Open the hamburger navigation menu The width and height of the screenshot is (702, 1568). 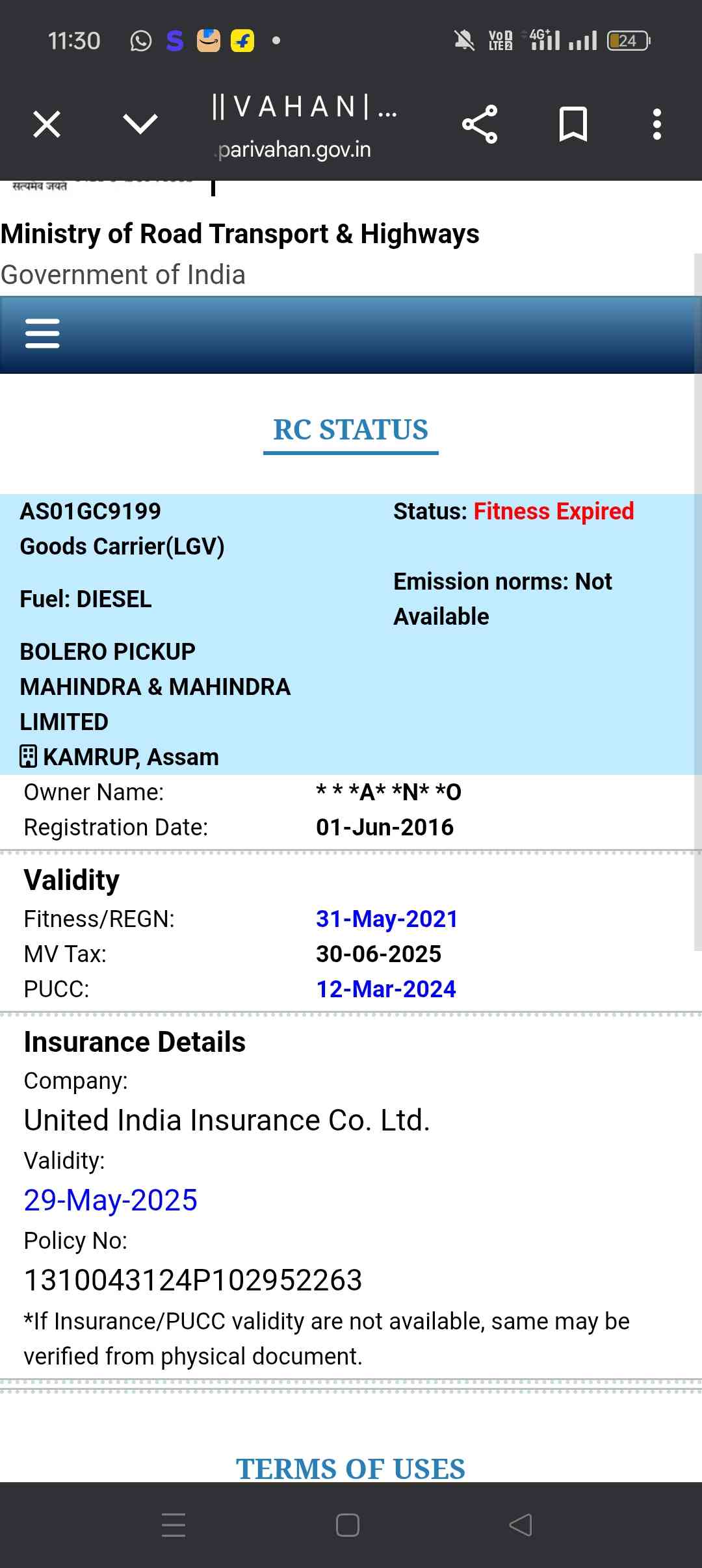coord(42,333)
